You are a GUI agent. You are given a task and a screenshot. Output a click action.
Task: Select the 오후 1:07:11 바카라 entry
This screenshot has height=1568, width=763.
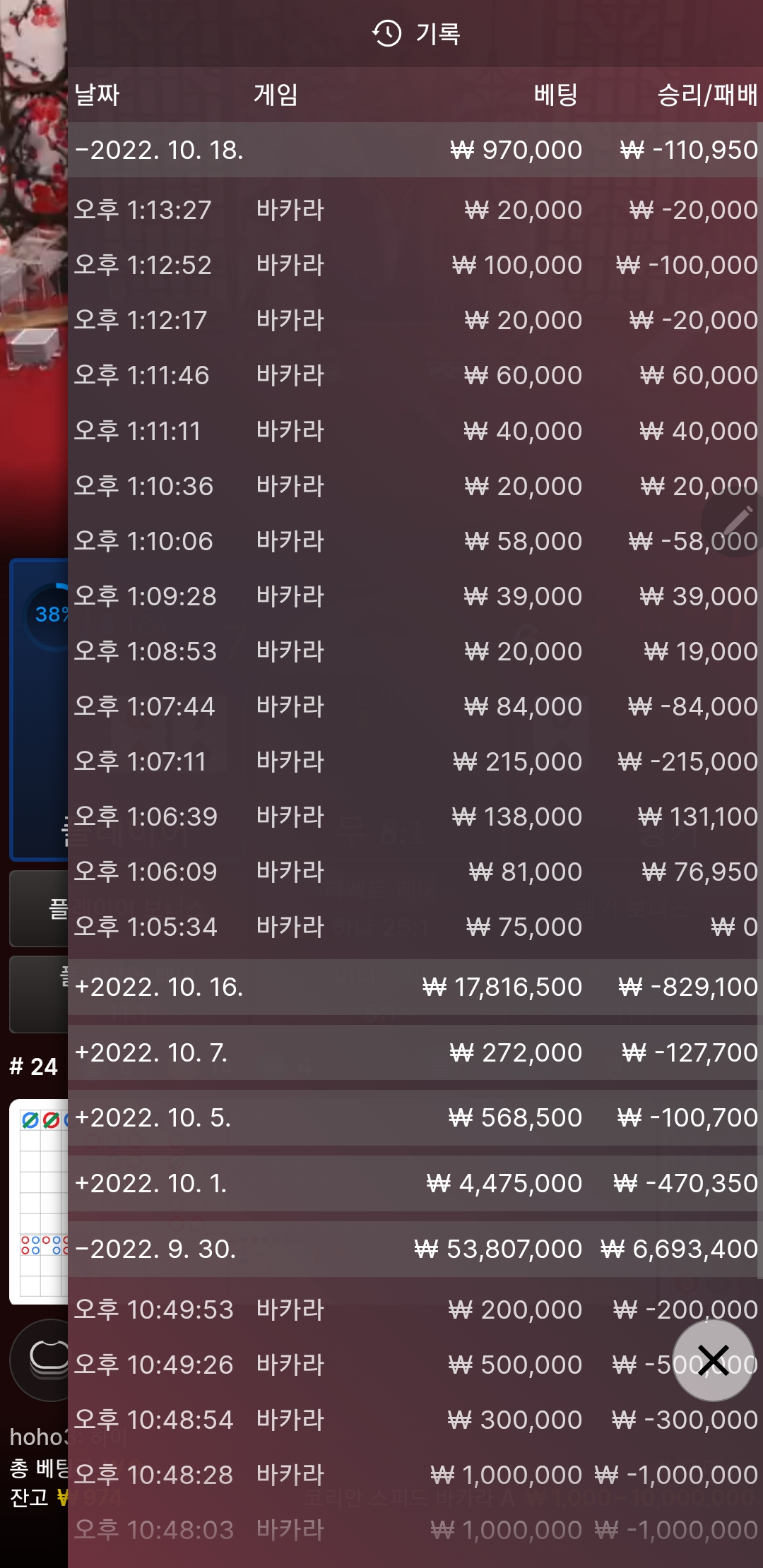(x=413, y=761)
